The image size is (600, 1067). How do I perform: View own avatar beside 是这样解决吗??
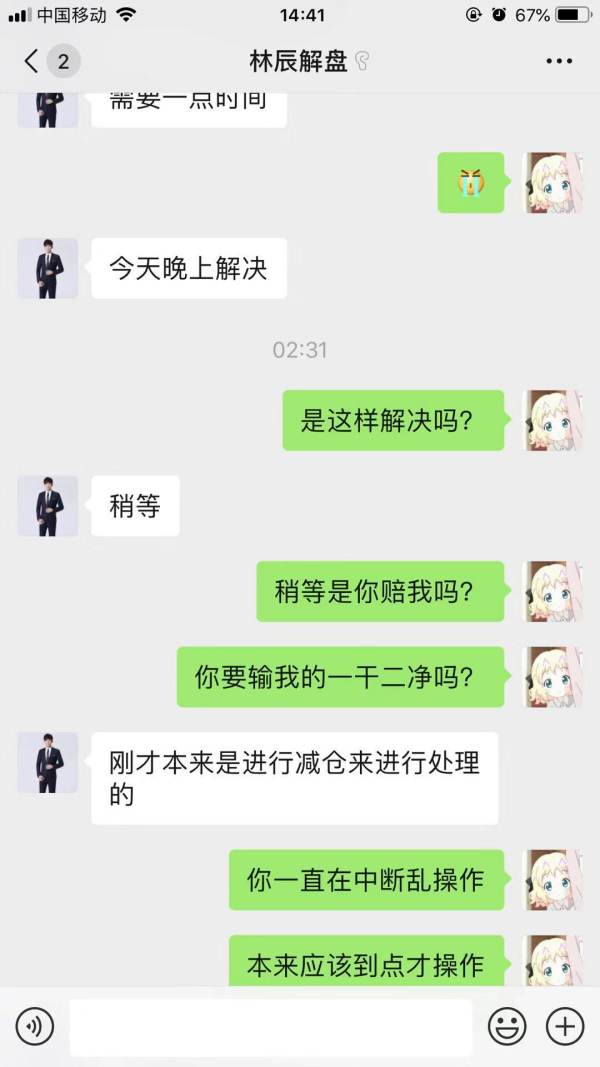(555, 420)
